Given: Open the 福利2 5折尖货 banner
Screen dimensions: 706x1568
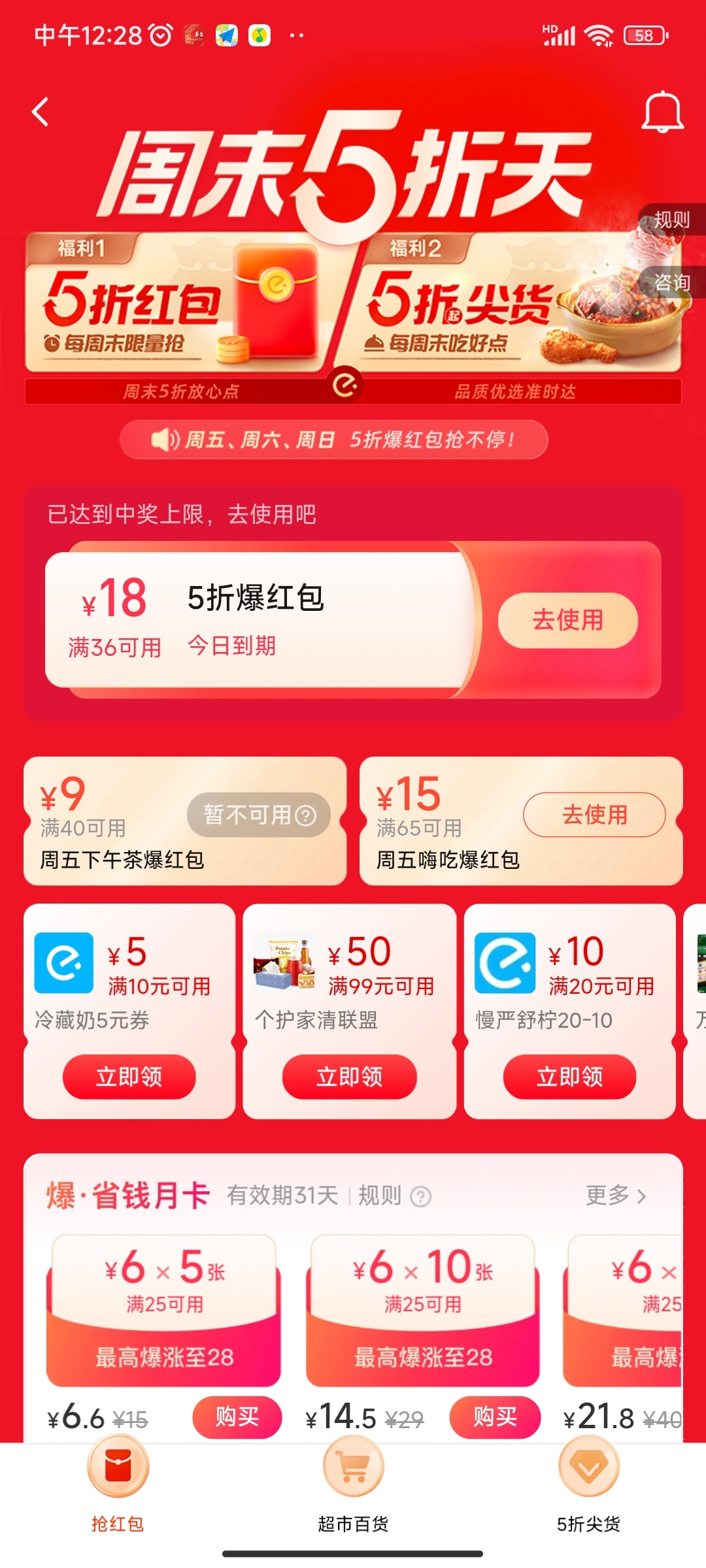Looking at the screenshot, I should 516,304.
